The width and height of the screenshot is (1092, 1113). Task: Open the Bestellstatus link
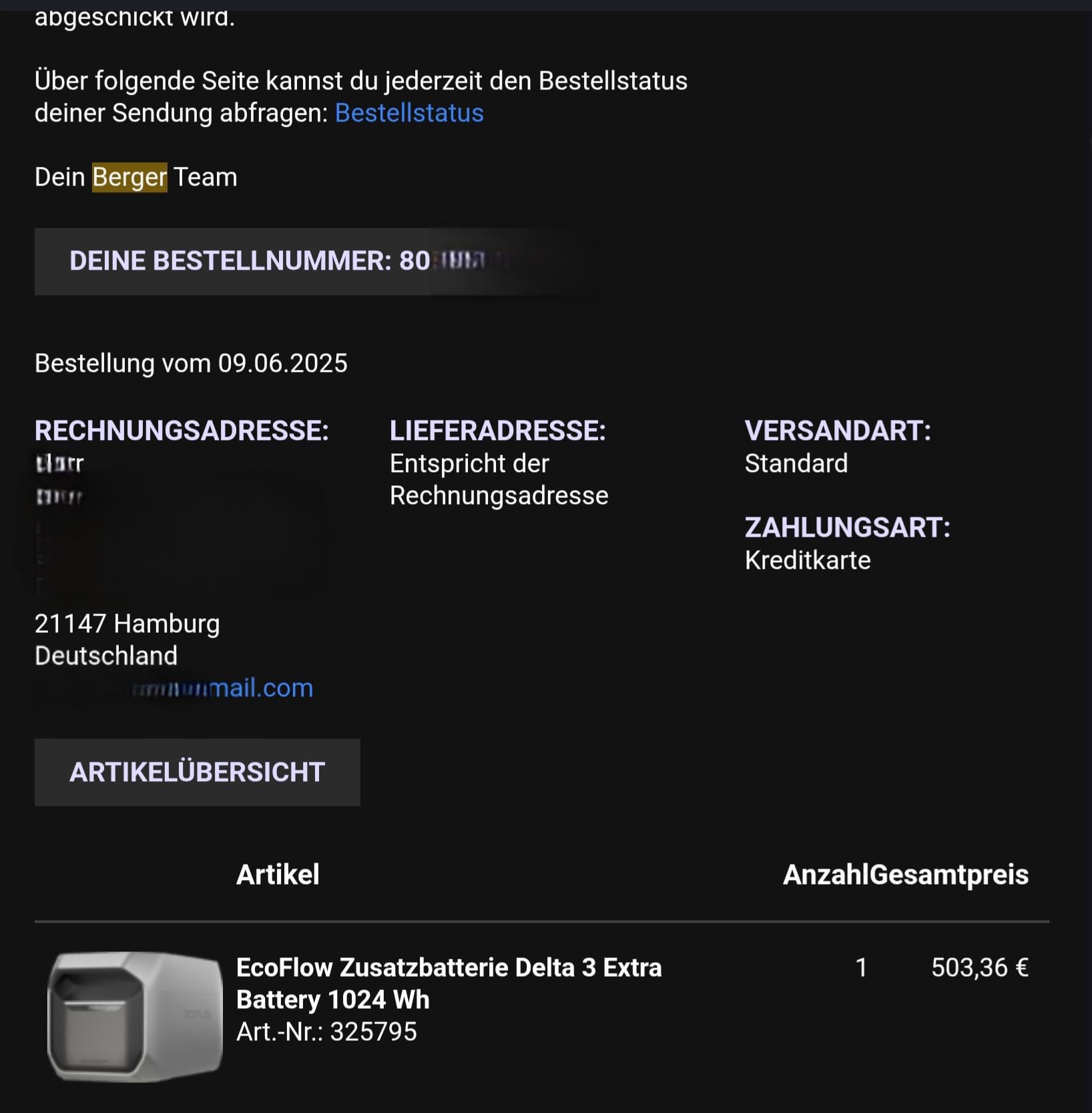click(409, 113)
